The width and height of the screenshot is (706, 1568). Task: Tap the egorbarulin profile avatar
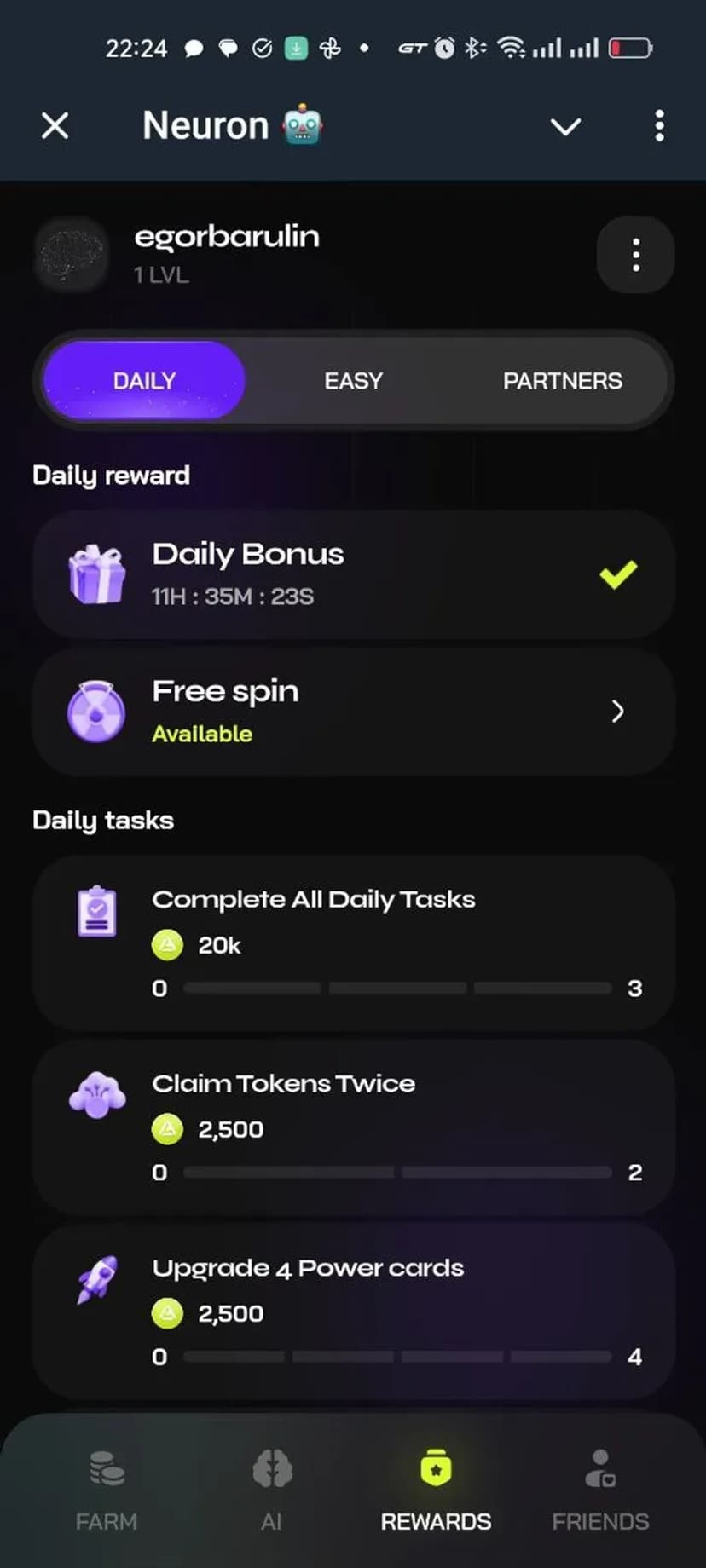coord(72,255)
